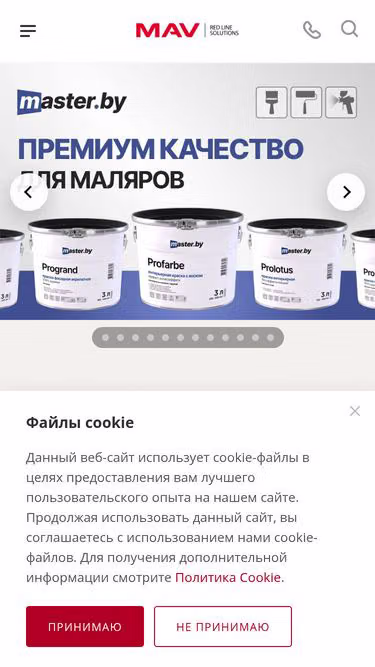Go to the MAV logo homepage
375x667 pixels.
[187, 31]
